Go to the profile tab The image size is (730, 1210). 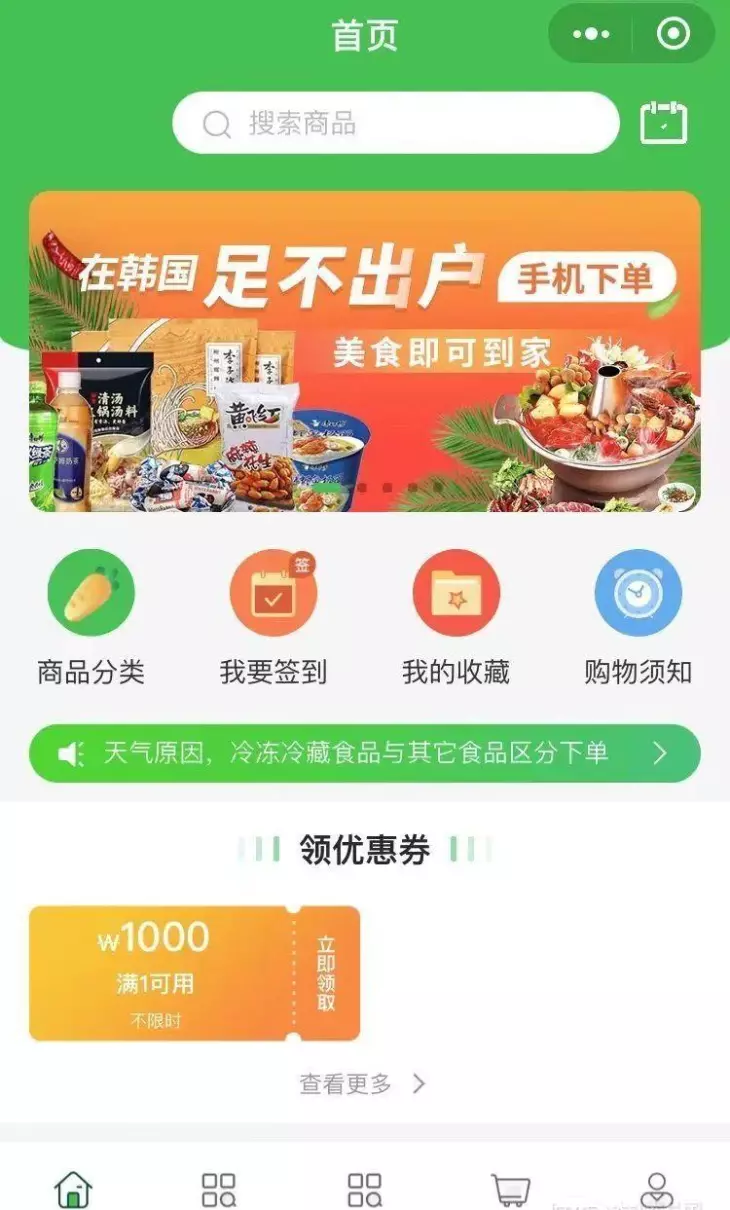657,1188
